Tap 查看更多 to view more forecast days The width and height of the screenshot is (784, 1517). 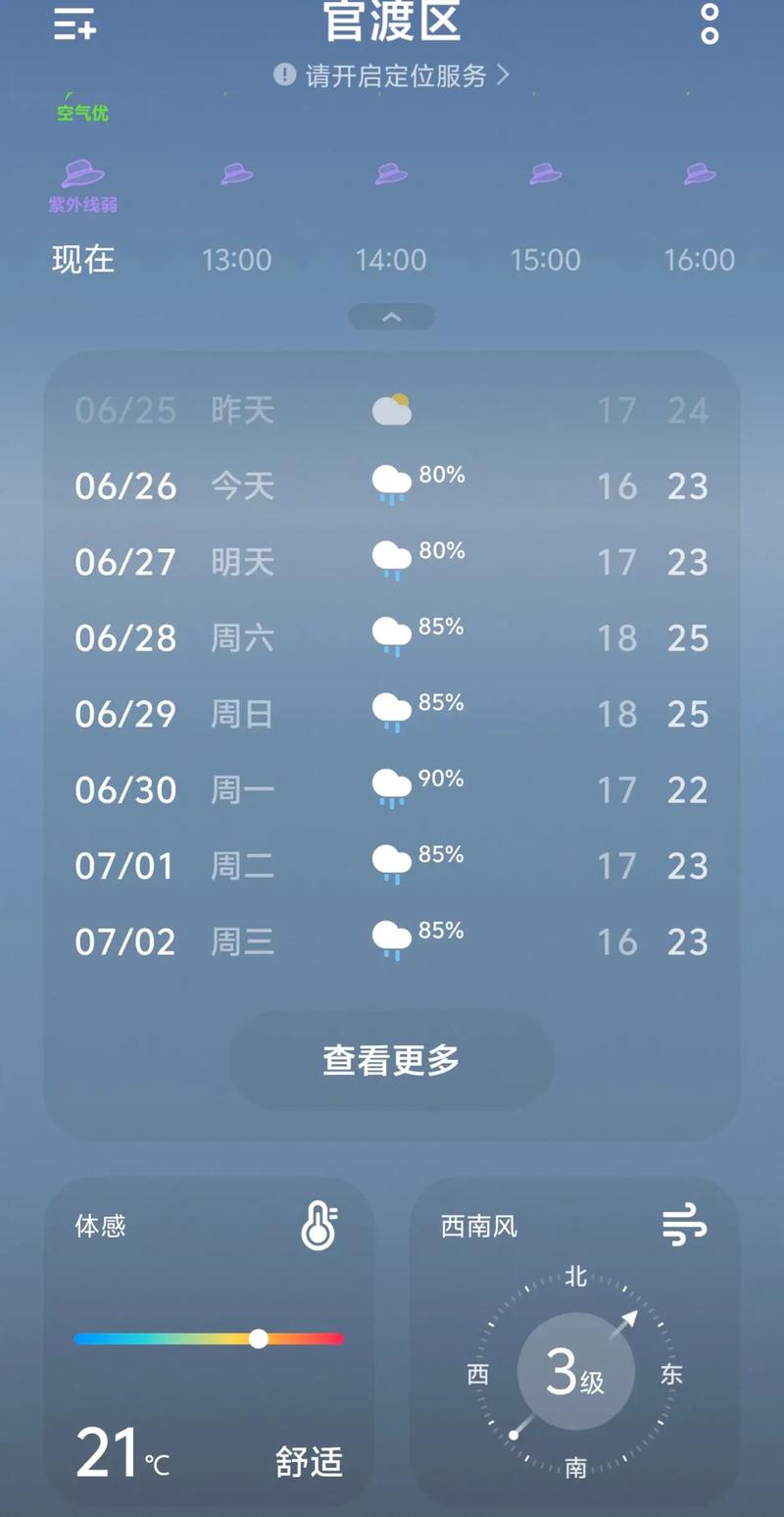point(390,1060)
